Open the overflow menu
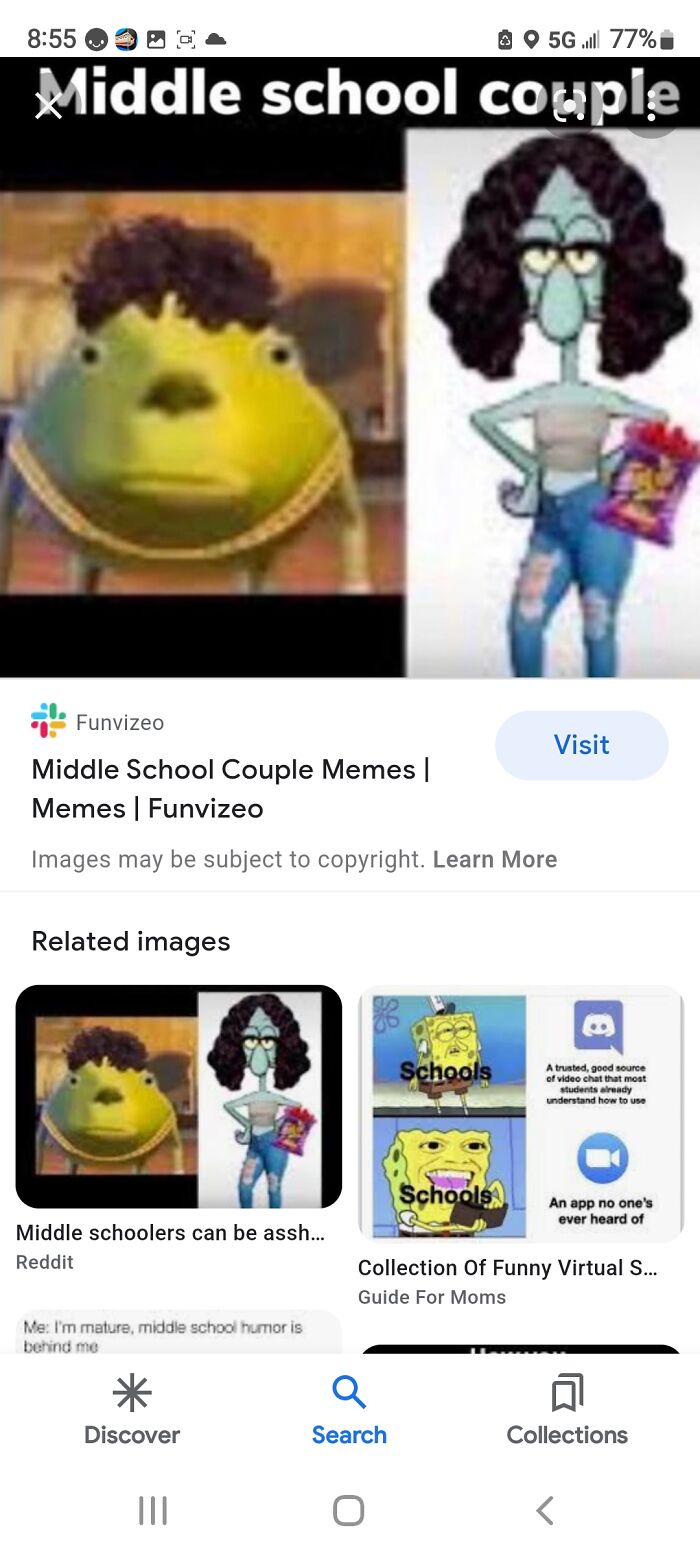Image resolution: width=700 pixels, height=1556 pixels. click(x=651, y=105)
